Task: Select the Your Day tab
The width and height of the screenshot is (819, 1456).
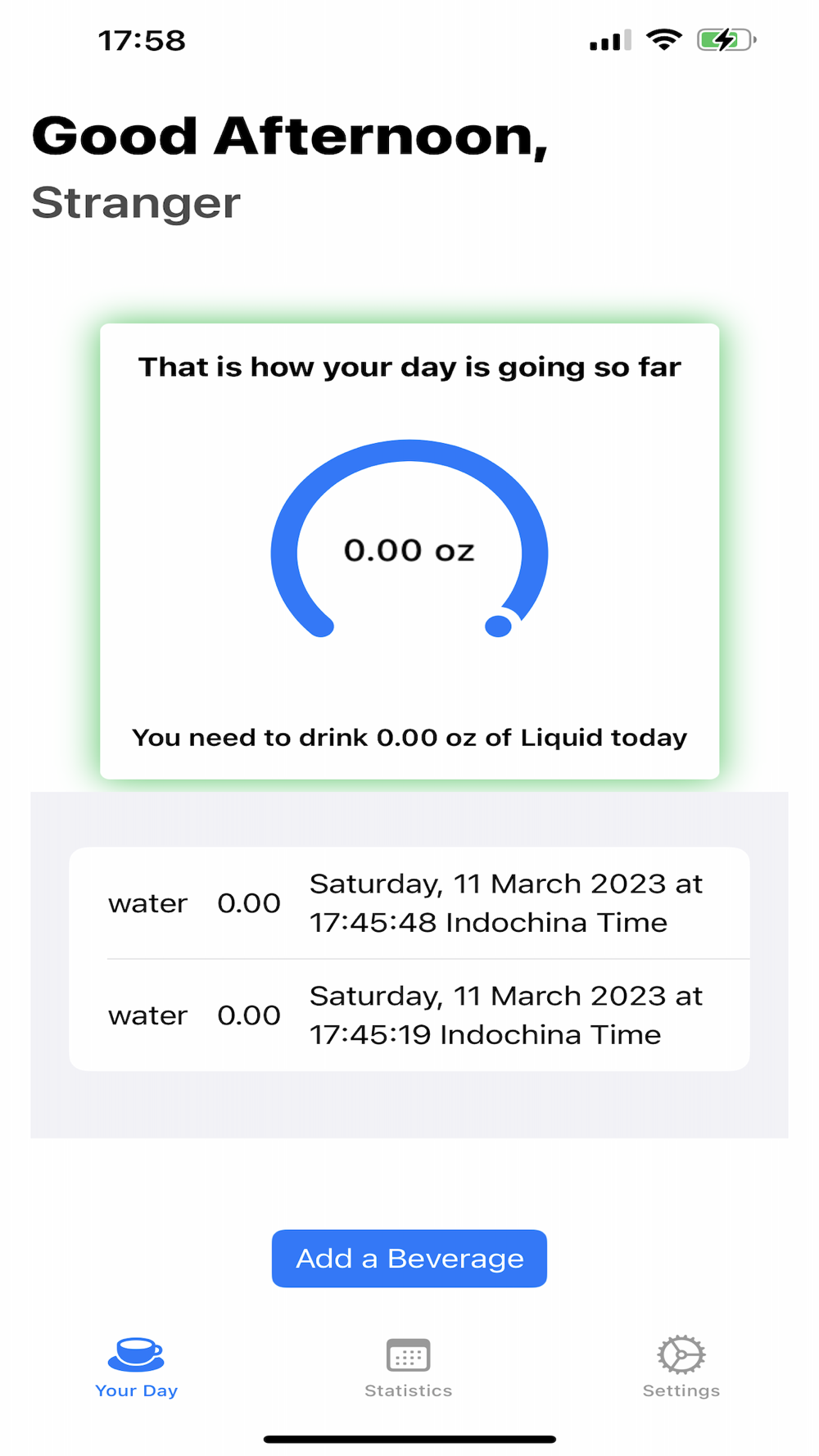Action: pos(136,1367)
